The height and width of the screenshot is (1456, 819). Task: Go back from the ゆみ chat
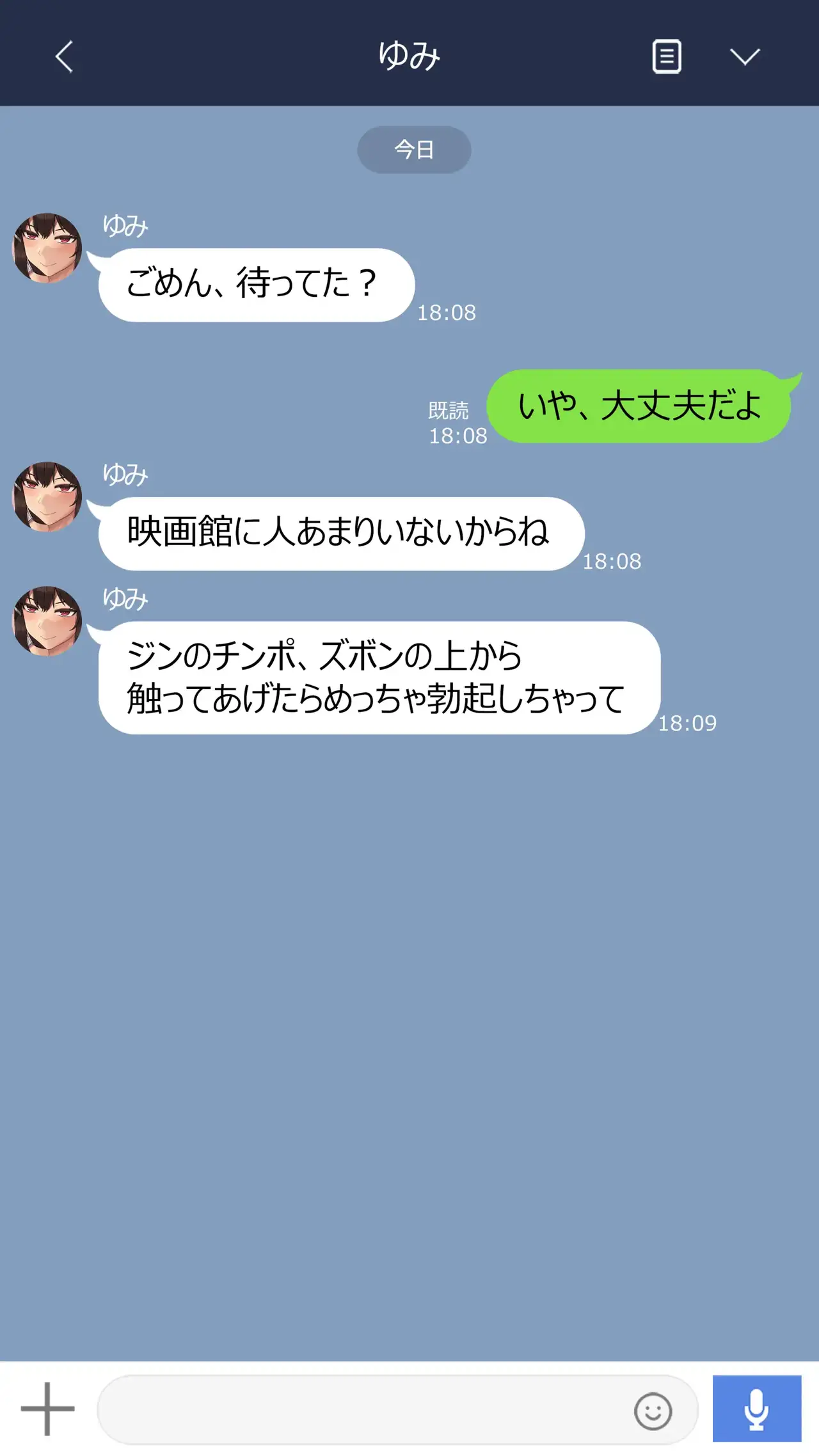click(64, 57)
